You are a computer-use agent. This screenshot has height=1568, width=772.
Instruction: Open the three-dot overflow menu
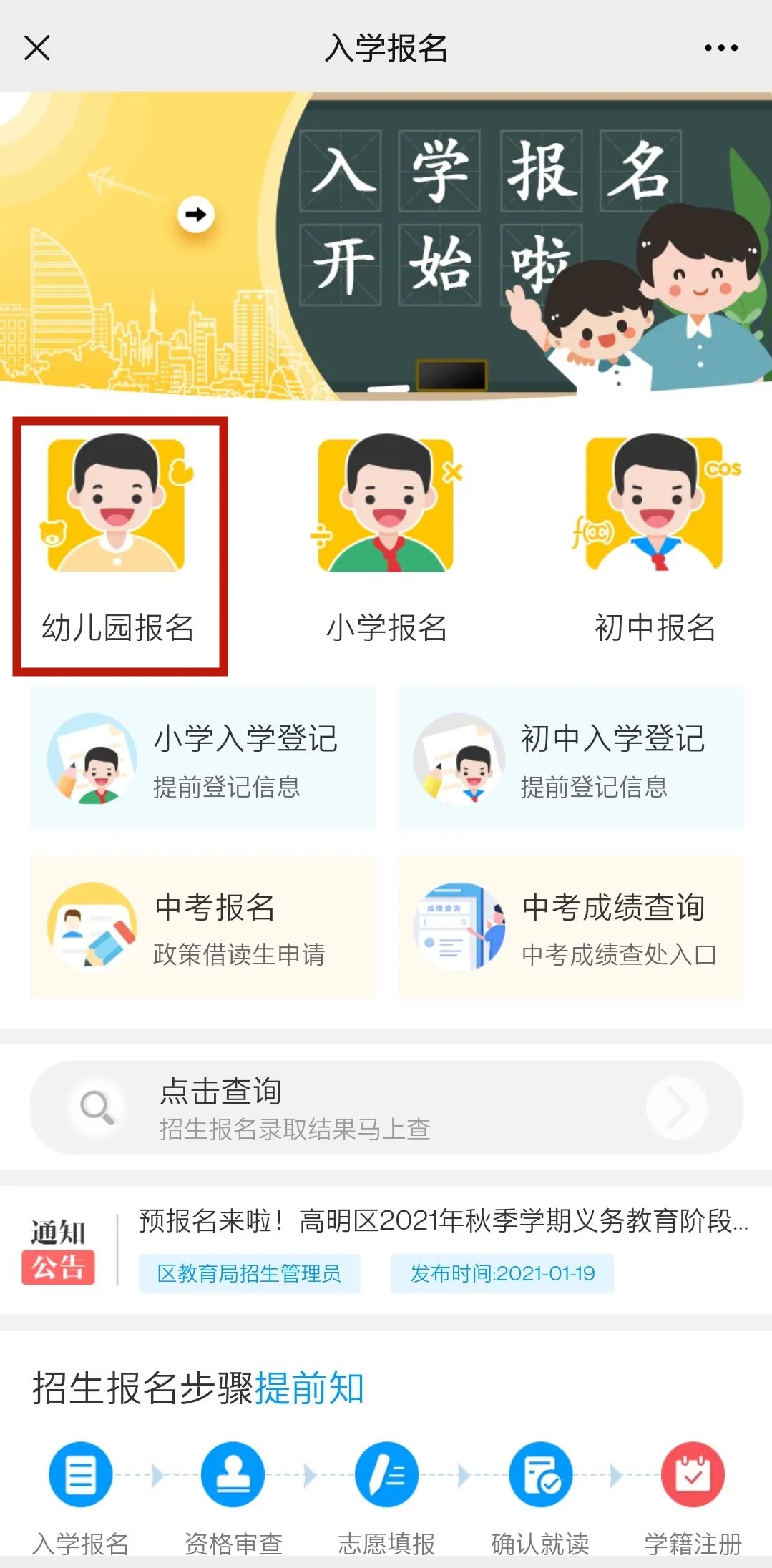720,49
